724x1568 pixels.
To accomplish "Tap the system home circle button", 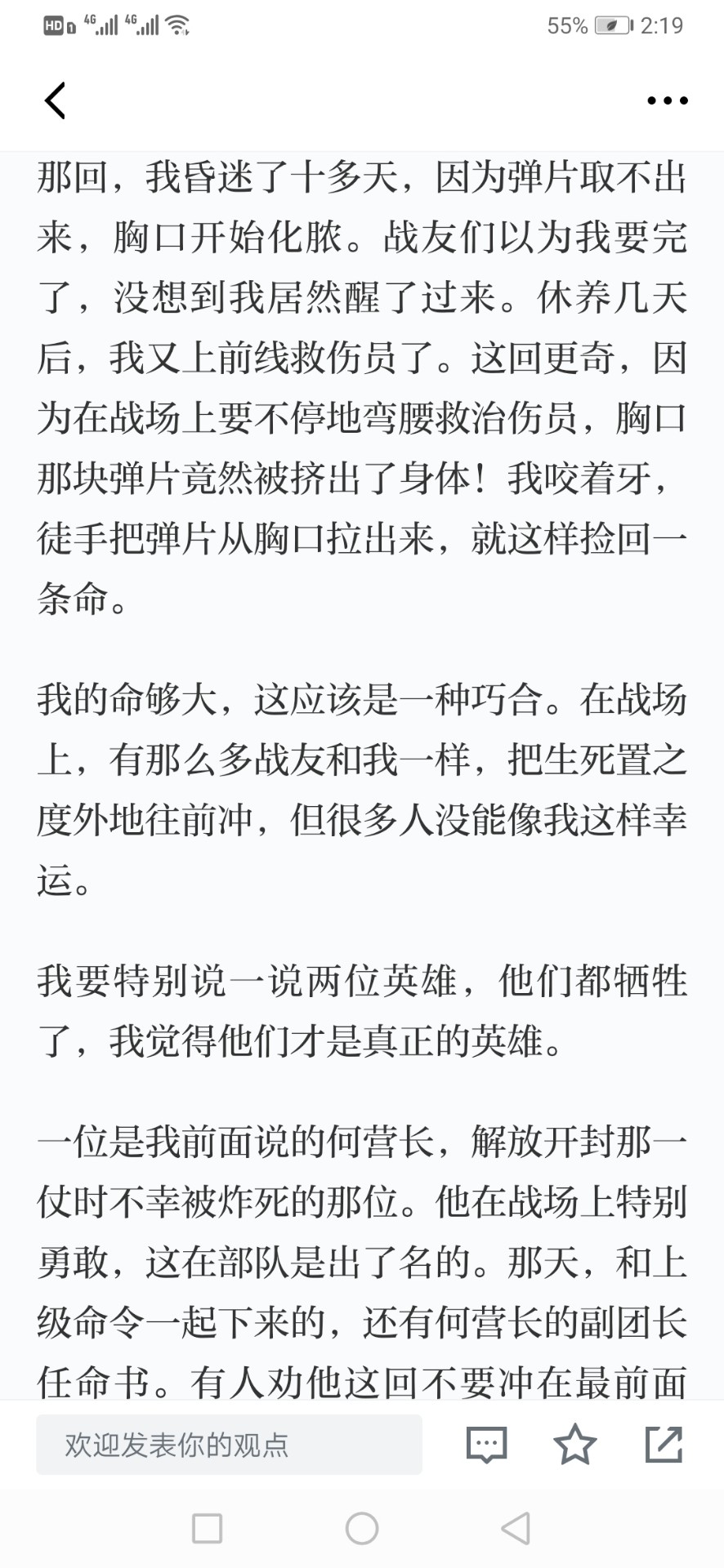I will click(x=362, y=1528).
